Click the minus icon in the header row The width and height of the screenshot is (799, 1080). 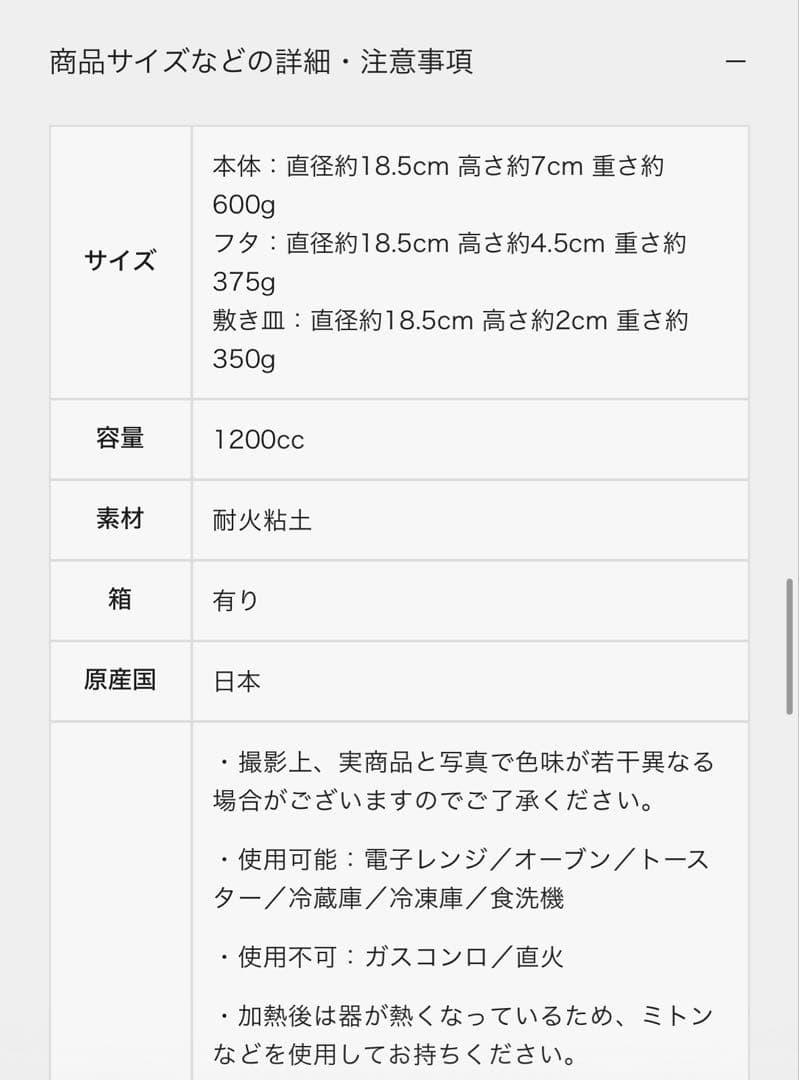[x=735, y=61]
